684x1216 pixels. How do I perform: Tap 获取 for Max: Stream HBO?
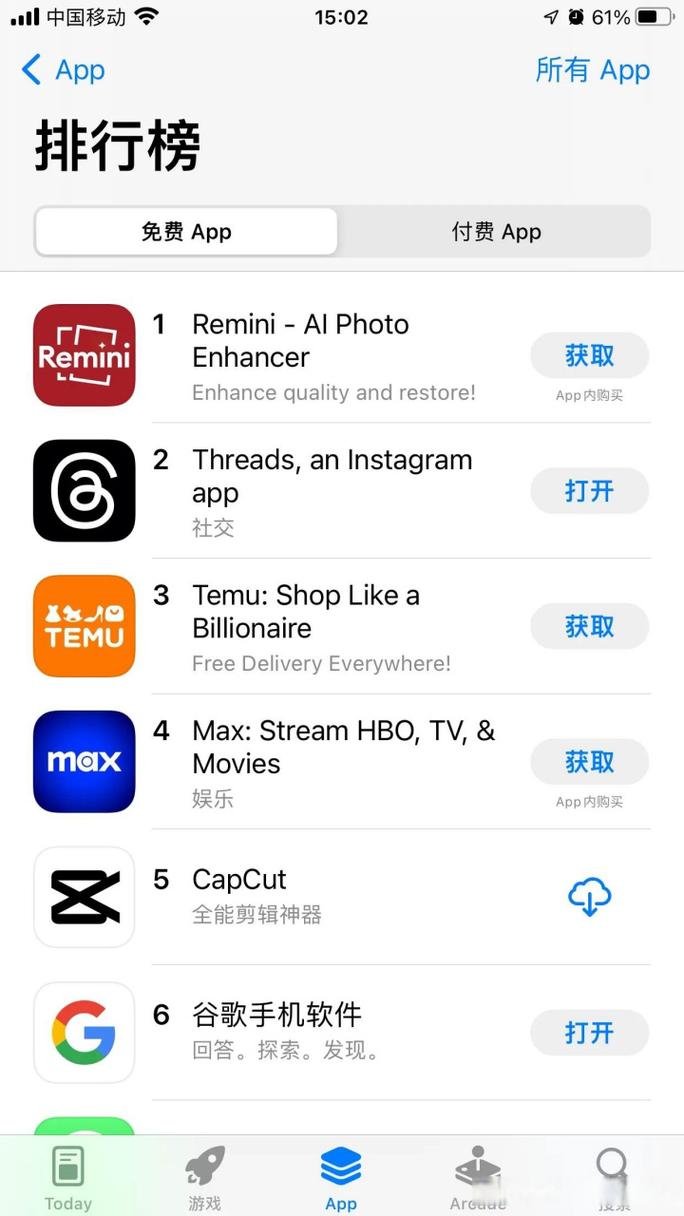click(x=589, y=762)
